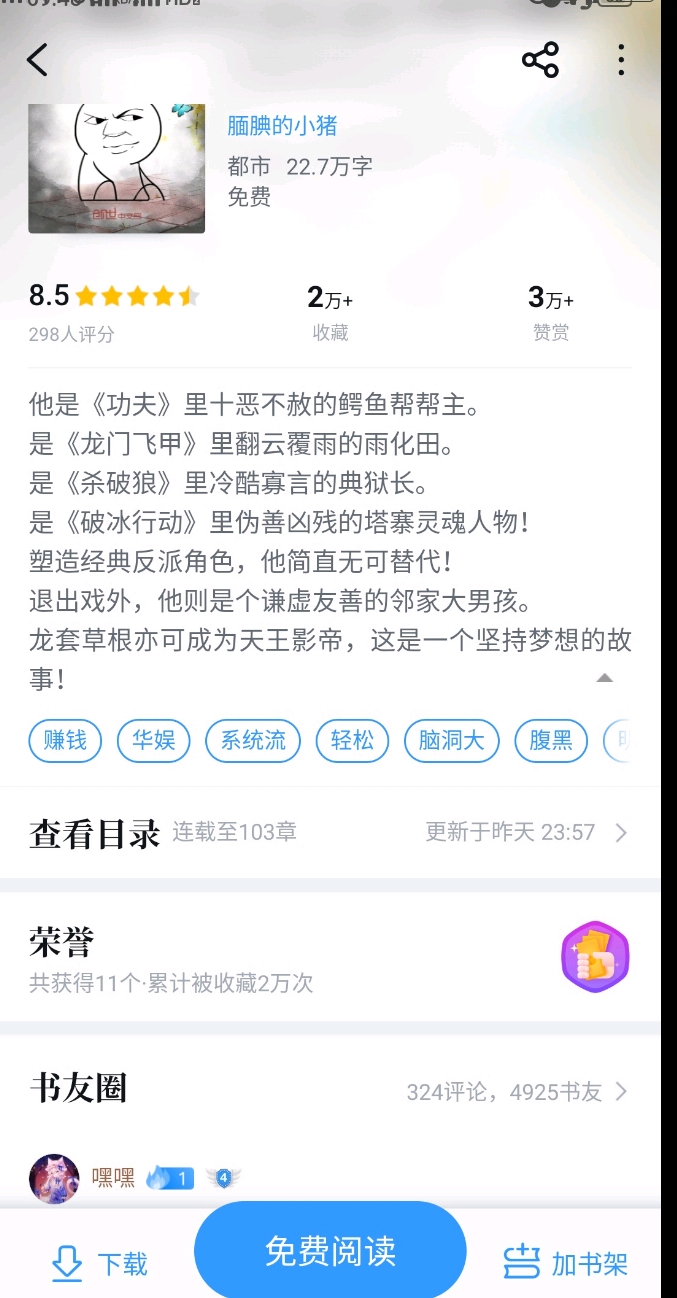Image resolution: width=677 pixels, height=1298 pixels.
Task: Open 查看目录 chapter list
Action: 330,832
